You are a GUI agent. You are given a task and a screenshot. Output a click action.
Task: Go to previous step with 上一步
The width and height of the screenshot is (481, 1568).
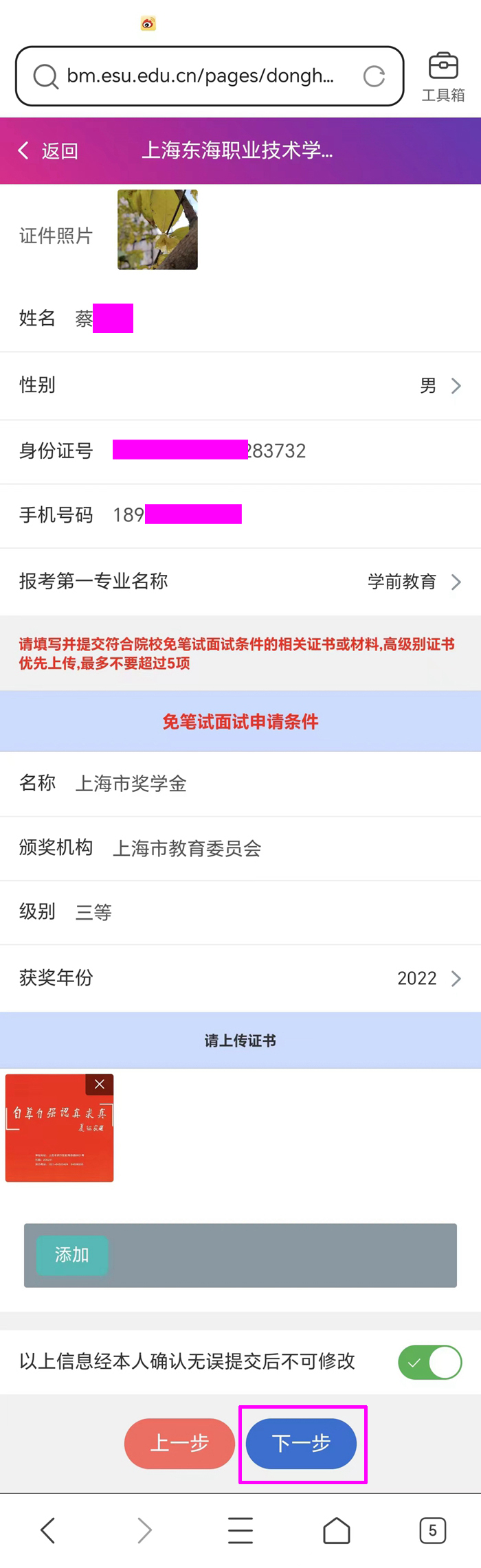click(179, 1443)
